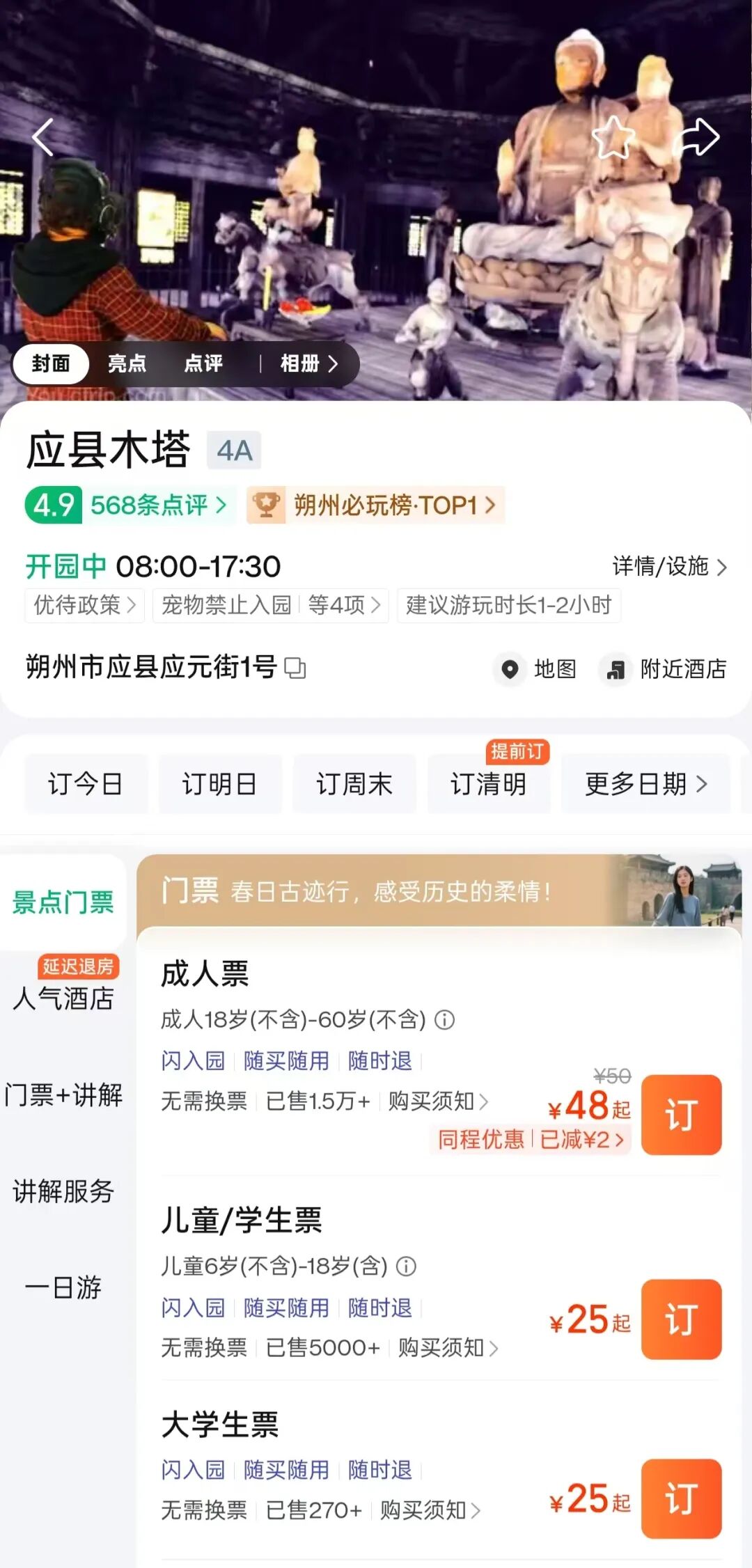This screenshot has width=752, height=1568.
Task: Select 订今日 booking date
Action: click(x=86, y=784)
